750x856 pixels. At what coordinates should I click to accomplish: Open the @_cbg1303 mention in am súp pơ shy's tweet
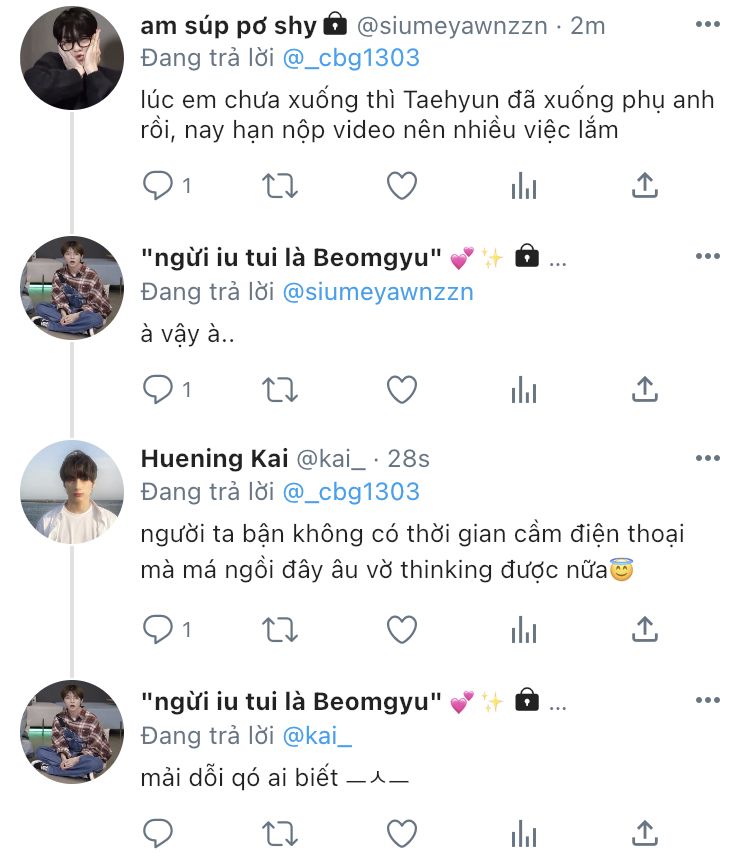pyautogui.click(x=351, y=58)
